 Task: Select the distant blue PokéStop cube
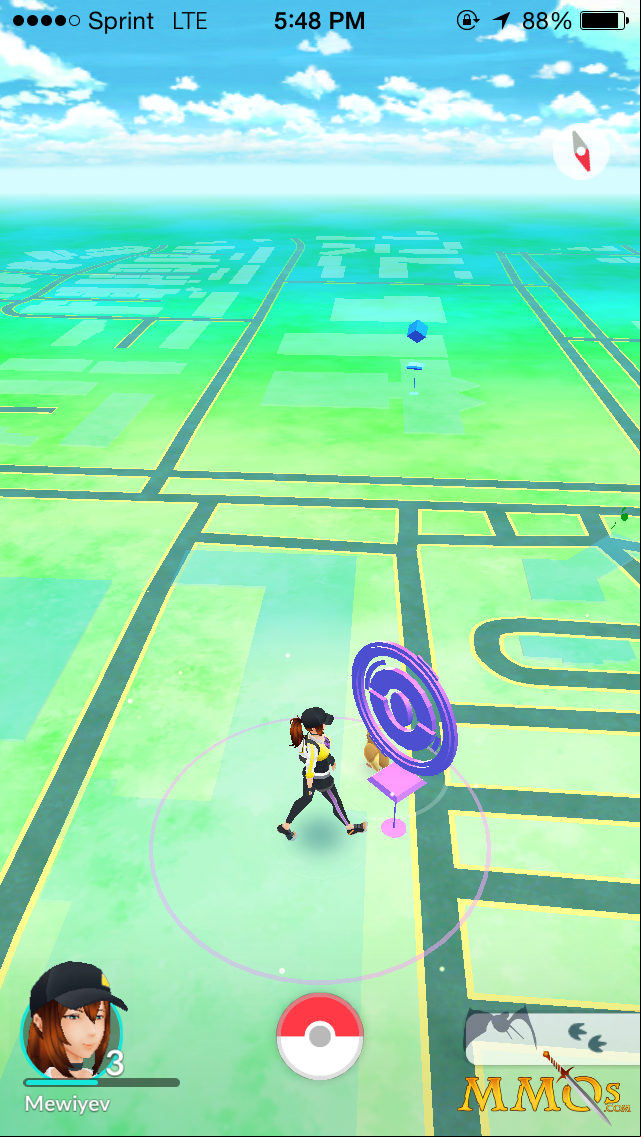[x=417, y=331]
